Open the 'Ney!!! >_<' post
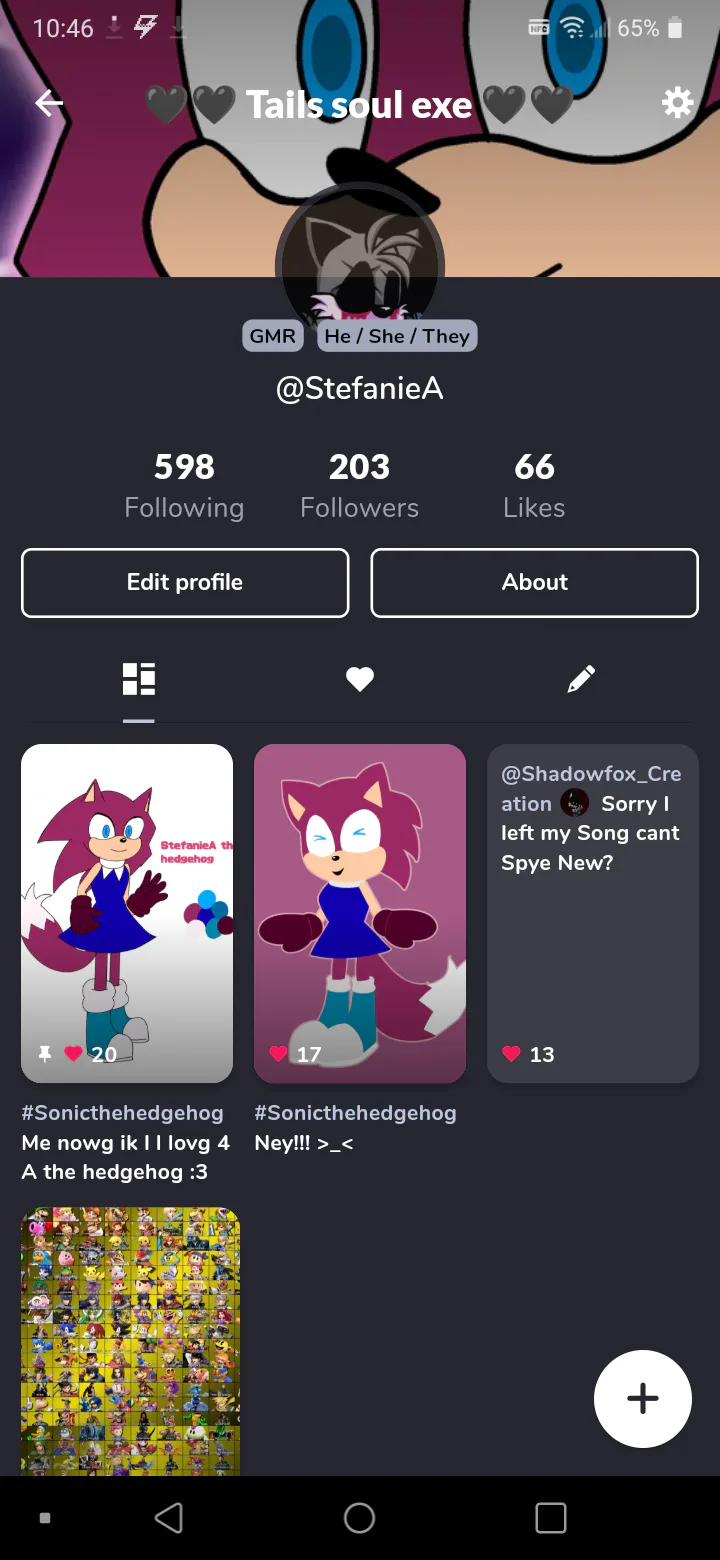Viewport: 720px width, 1560px height. (360, 913)
